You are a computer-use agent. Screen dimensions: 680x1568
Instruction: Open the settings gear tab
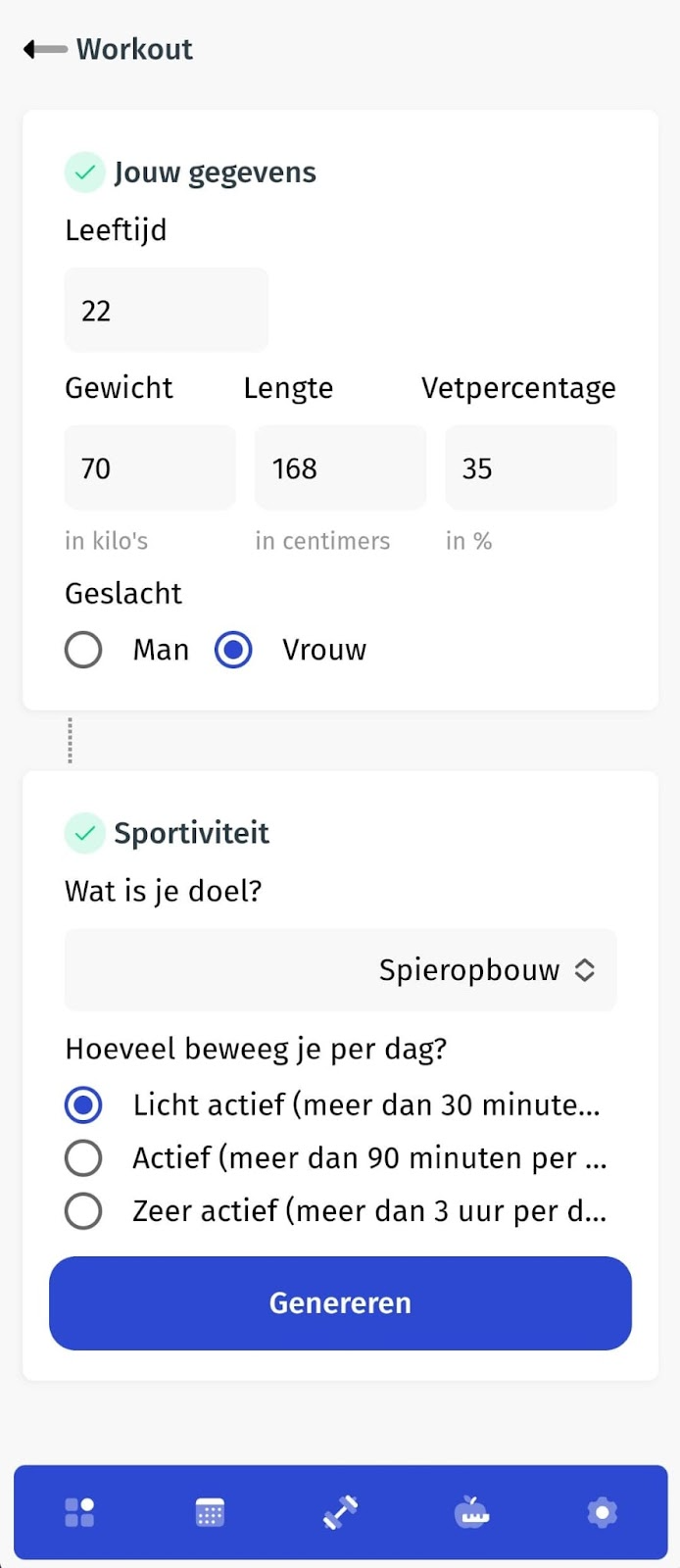click(x=602, y=1512)
